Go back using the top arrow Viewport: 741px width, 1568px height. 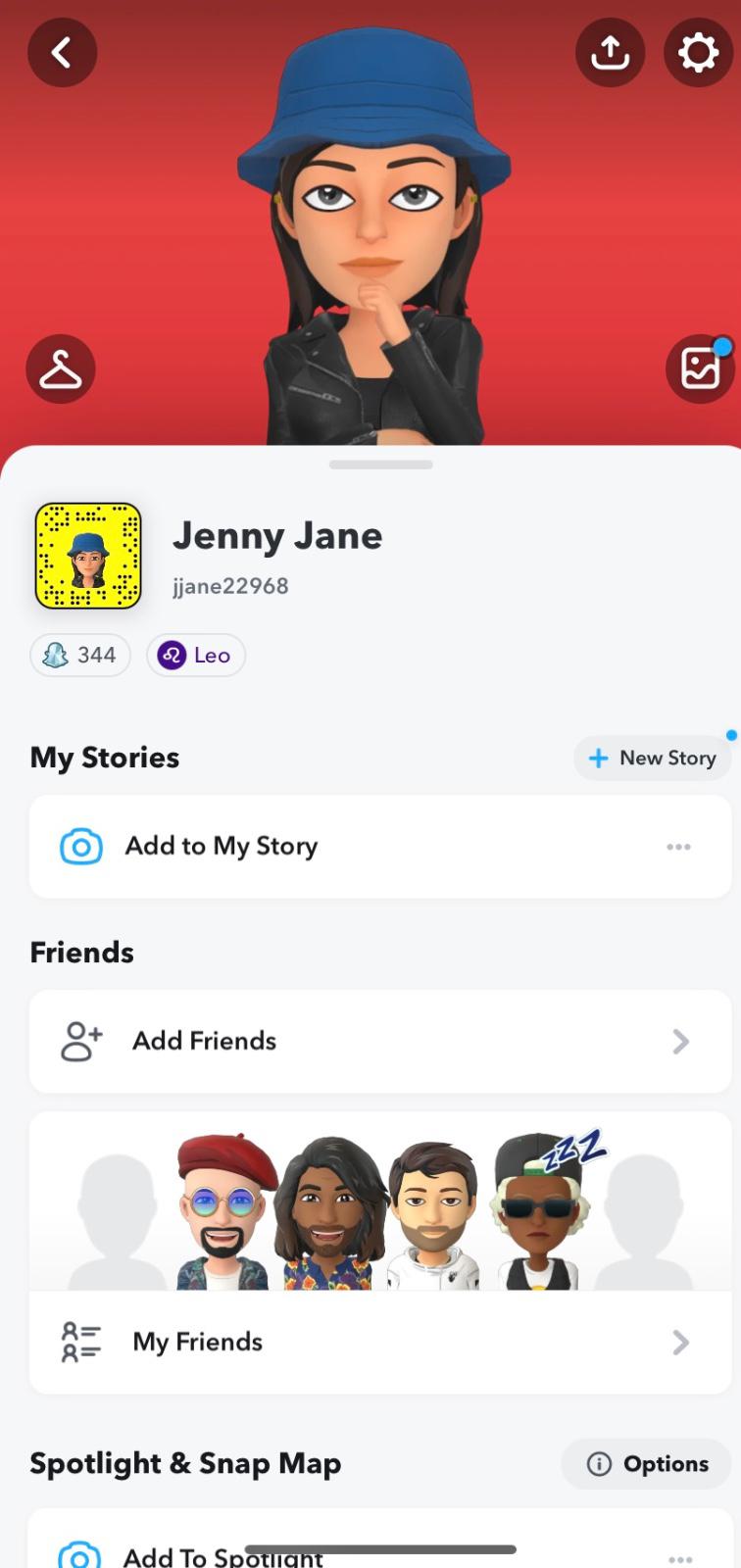[62, 52]
